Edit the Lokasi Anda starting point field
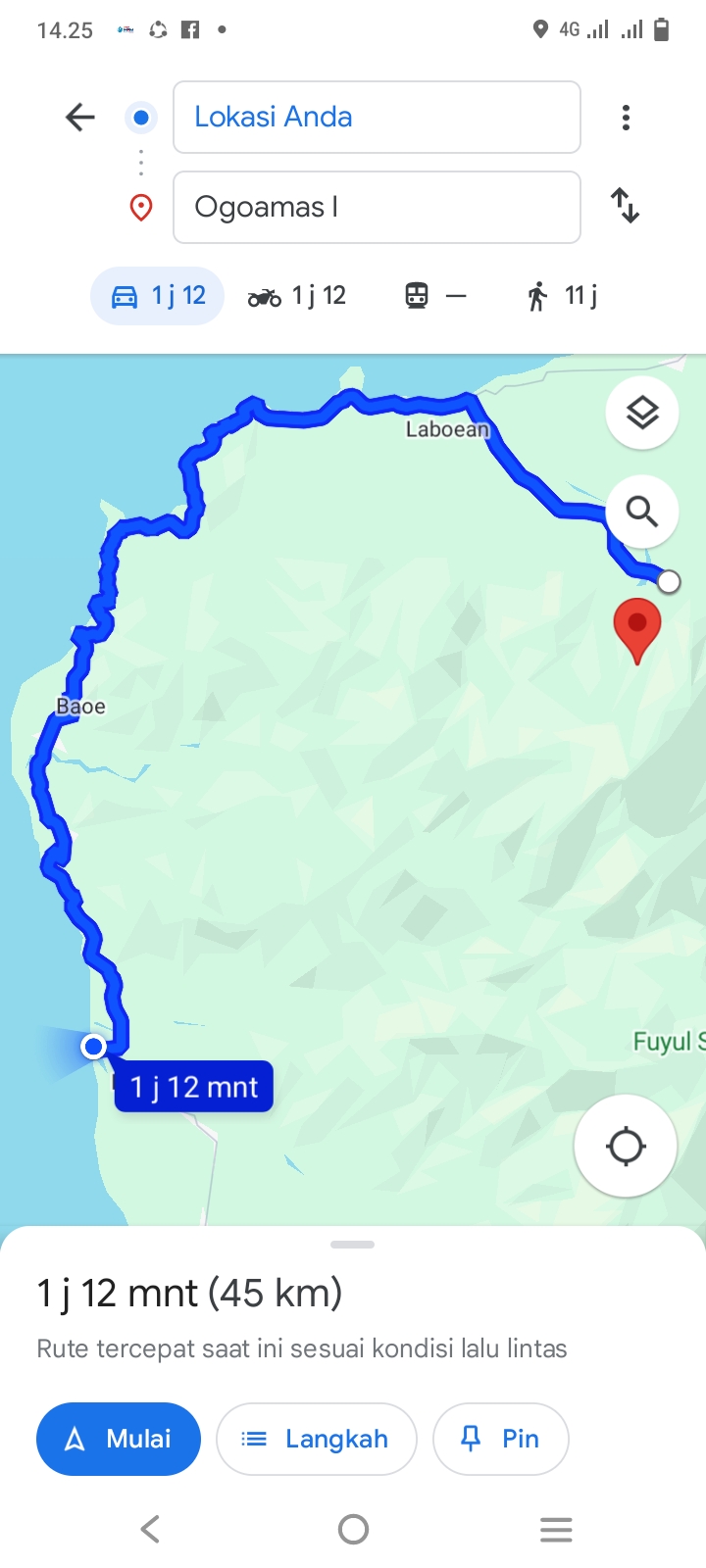The height and width of the screenshot is (1568, 706). click(x=377, y=118)
